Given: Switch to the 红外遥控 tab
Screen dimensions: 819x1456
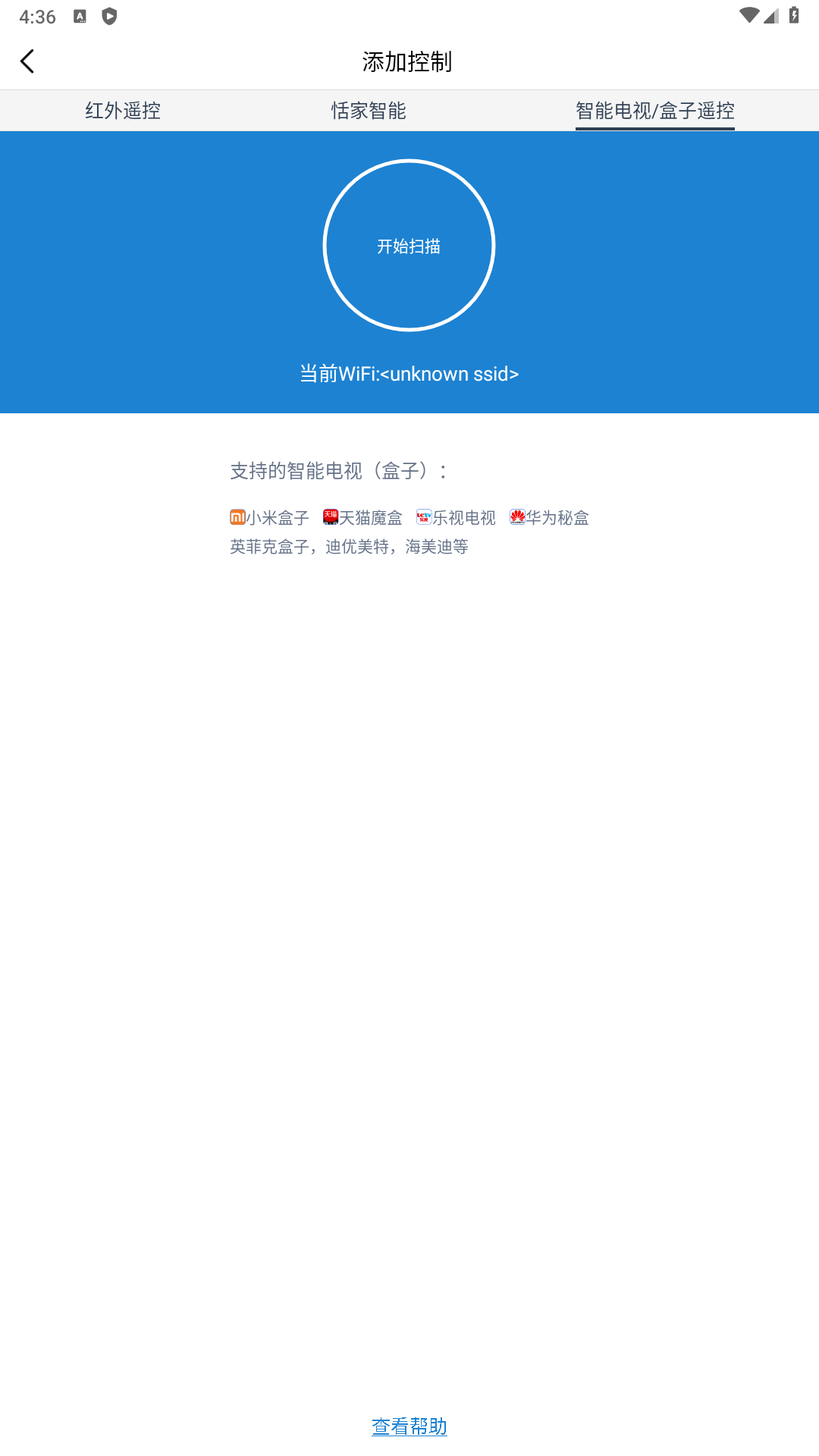Looking at the screenshot, I should pyautogui.click(x=123, y=111).
